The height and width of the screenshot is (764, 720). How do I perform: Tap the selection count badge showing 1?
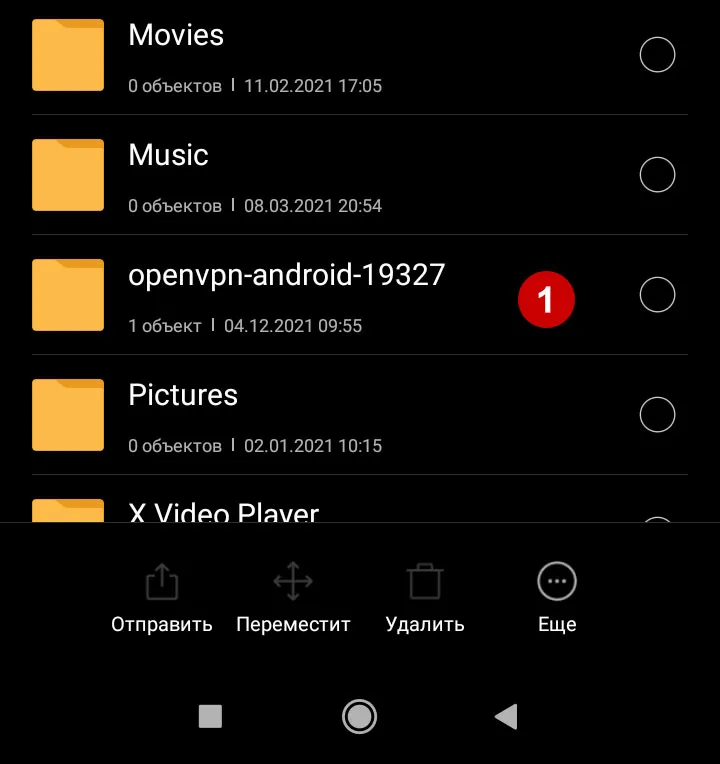[x=546, y=300]
